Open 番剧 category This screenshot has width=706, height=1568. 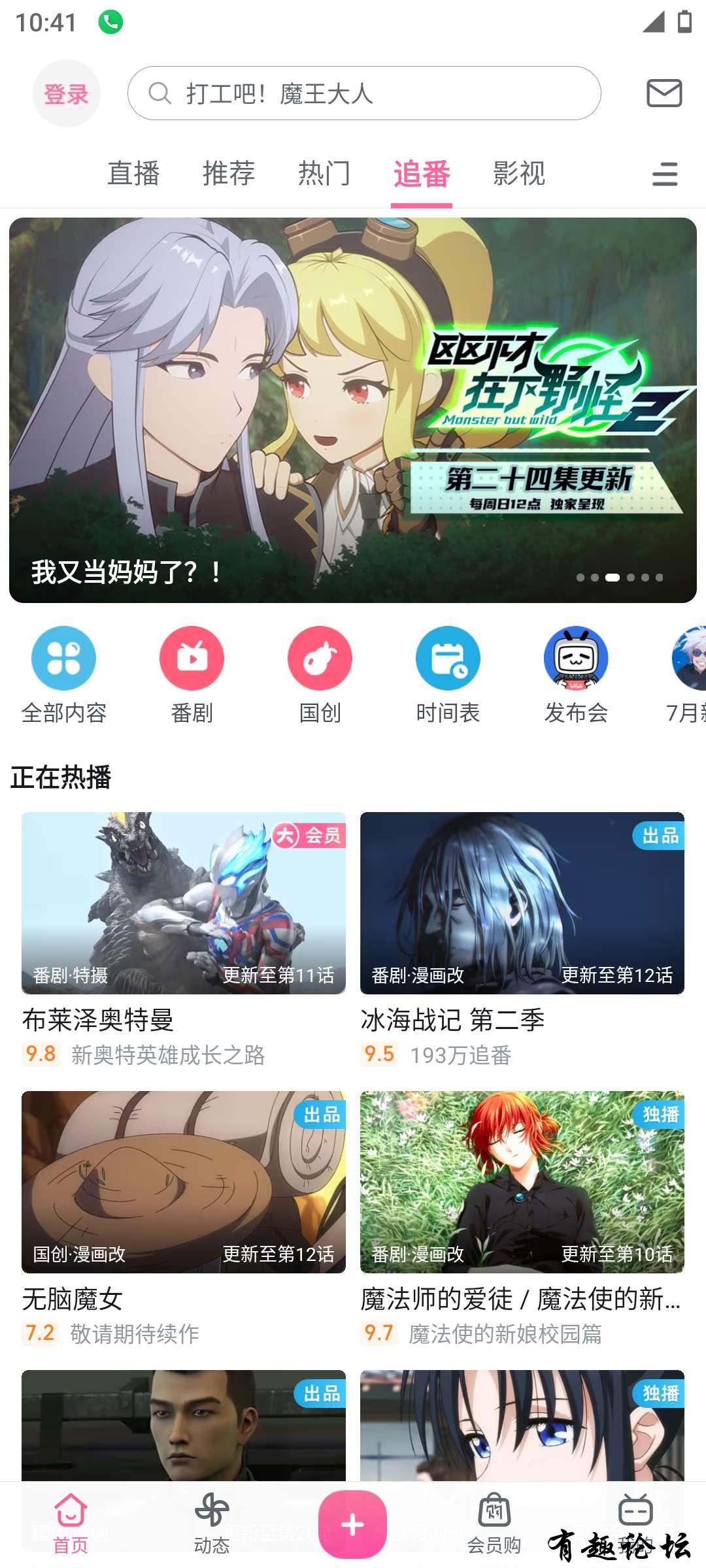tap(192, 674)
